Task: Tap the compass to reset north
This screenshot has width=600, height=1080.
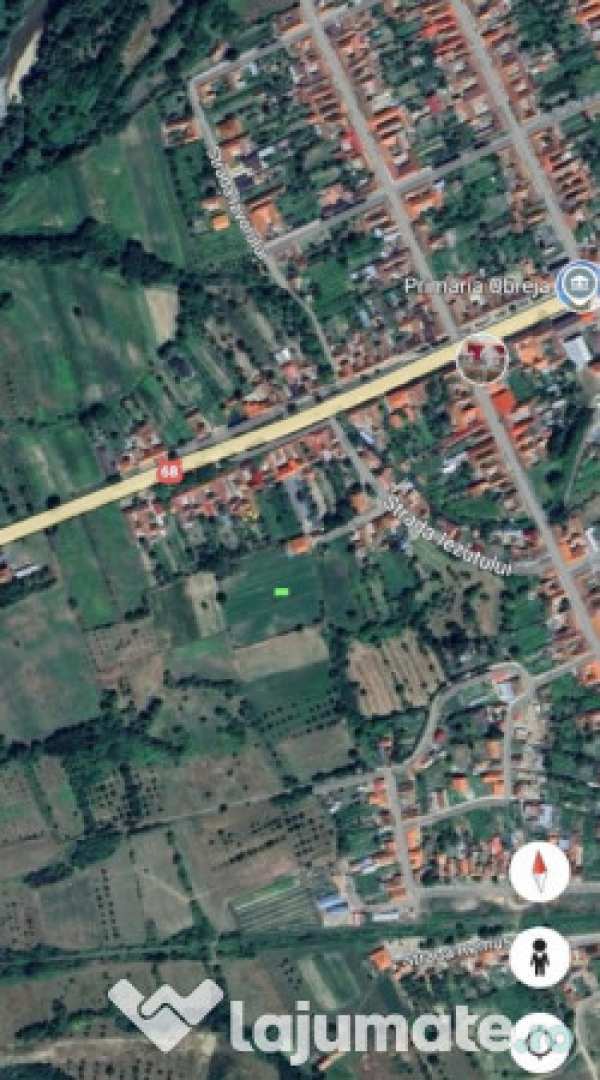Action: point(540,872)
